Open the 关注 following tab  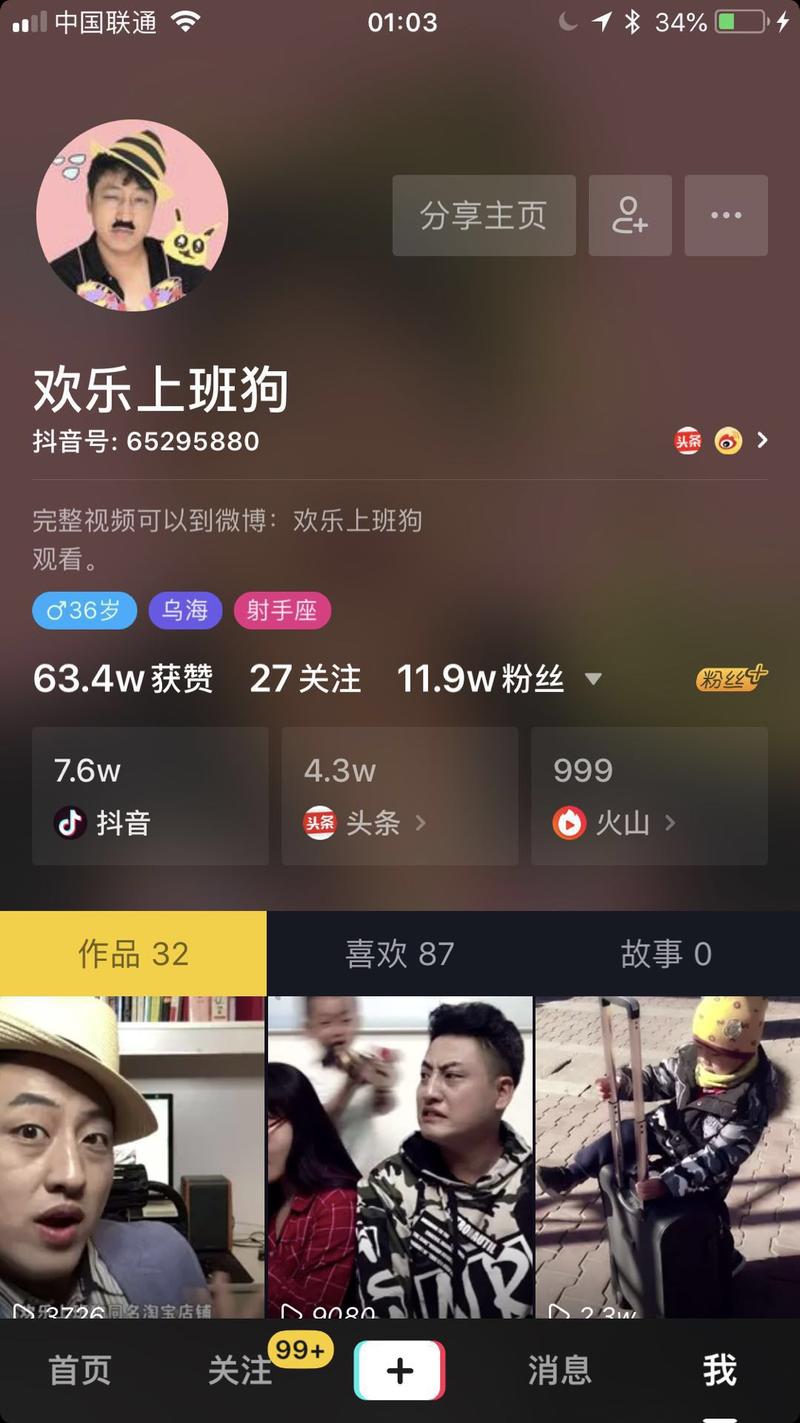240,1371
